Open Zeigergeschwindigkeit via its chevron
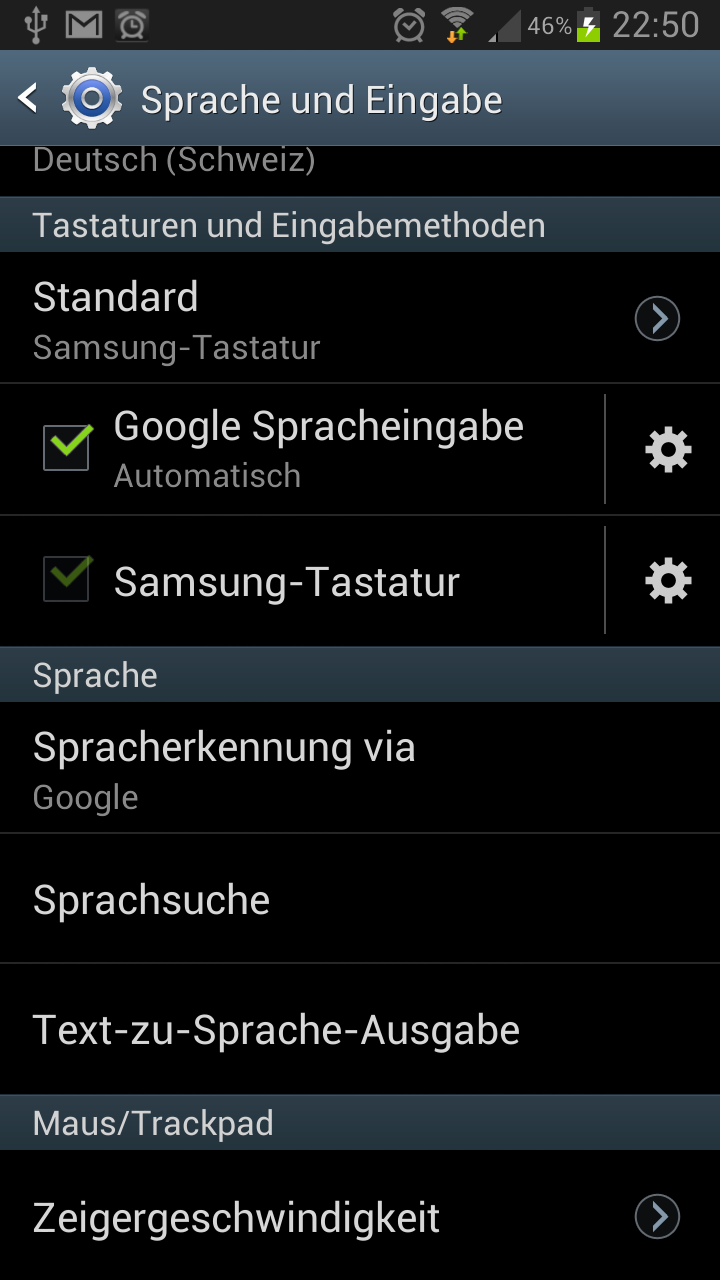 point(657,1217)
